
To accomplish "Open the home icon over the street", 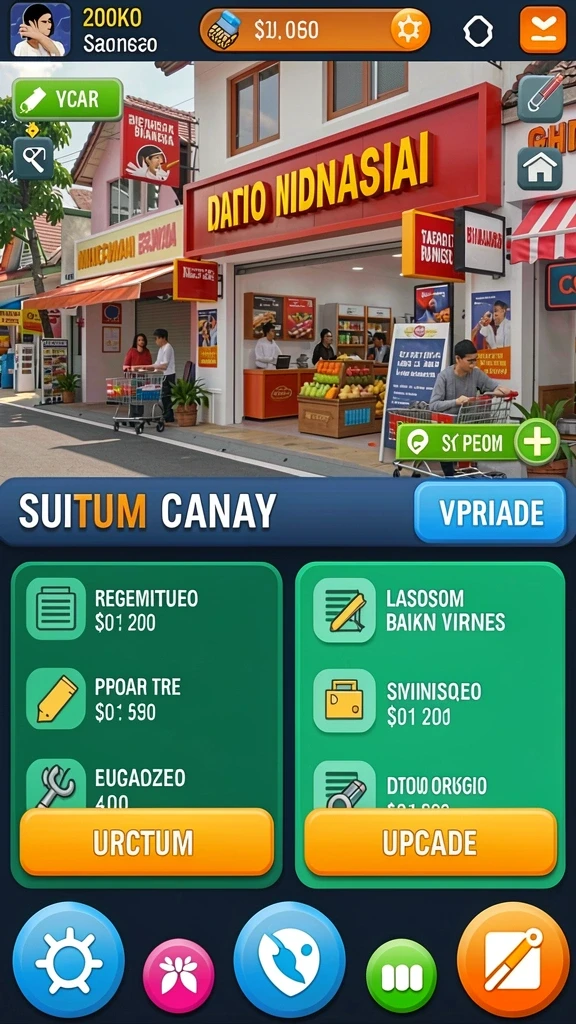I will point(540,168).
